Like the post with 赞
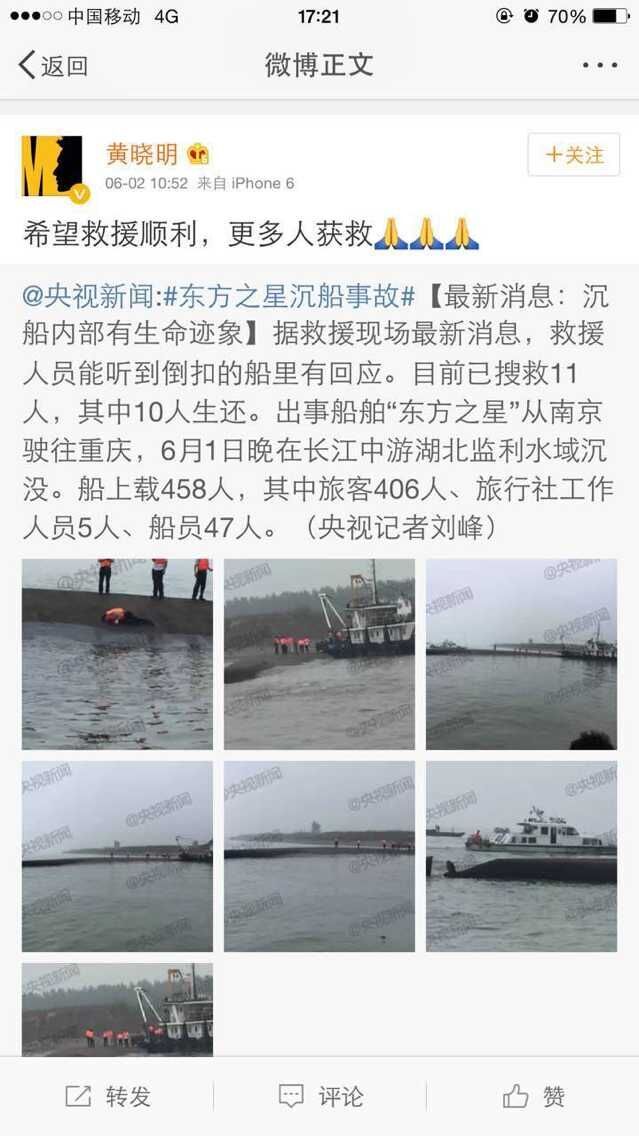 [533, 1096]
